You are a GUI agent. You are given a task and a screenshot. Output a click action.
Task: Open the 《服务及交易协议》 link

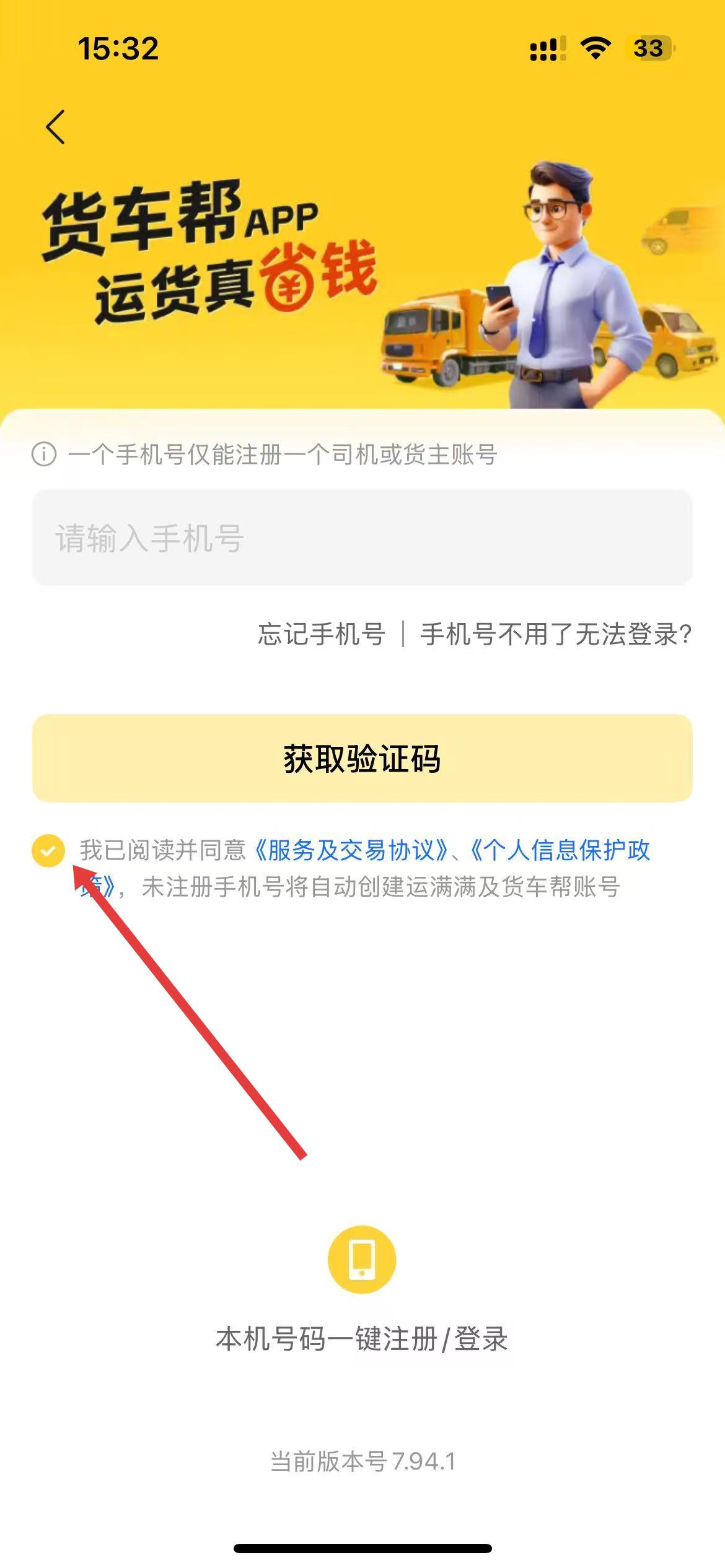(351, 850)
